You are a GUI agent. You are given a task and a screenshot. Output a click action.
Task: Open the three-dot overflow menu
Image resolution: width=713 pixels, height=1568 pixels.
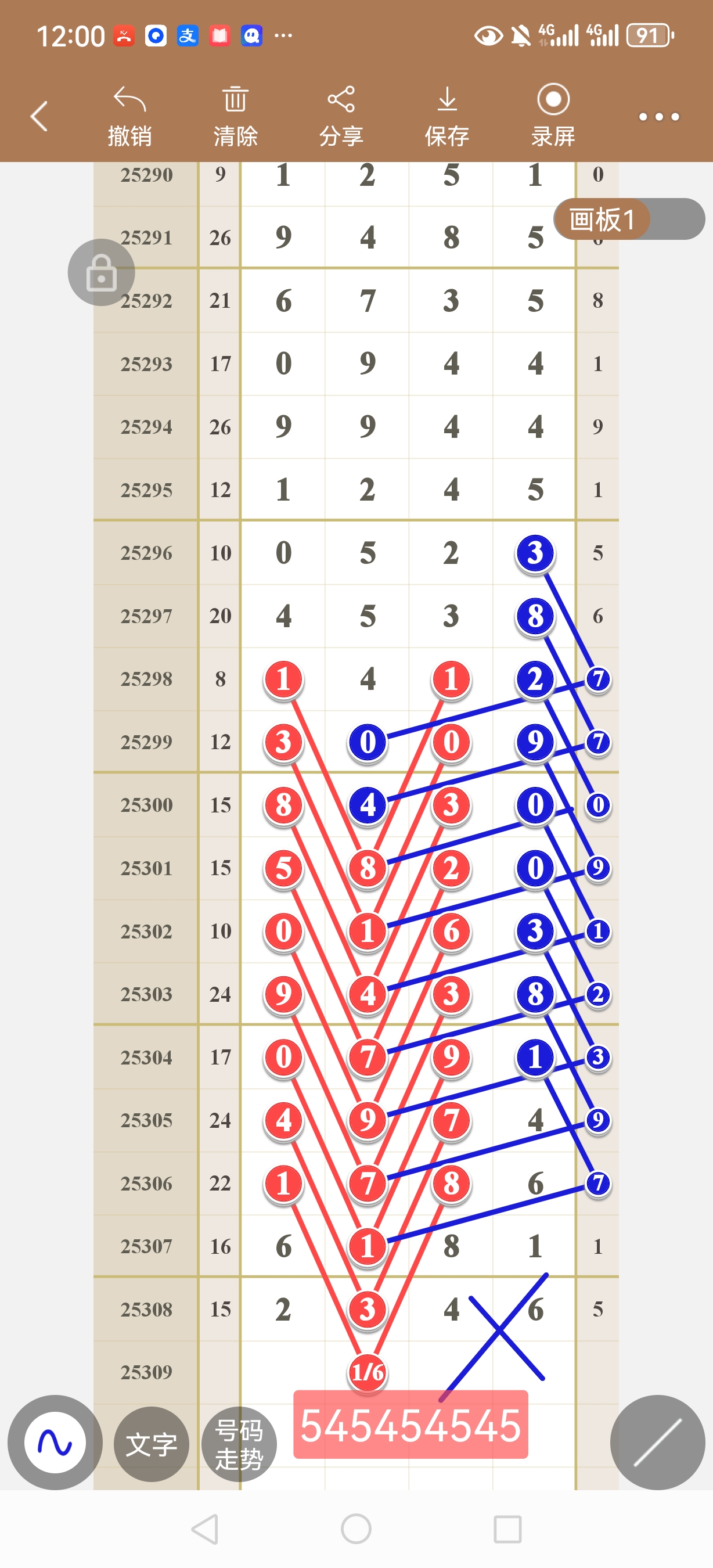pos(659,116)
